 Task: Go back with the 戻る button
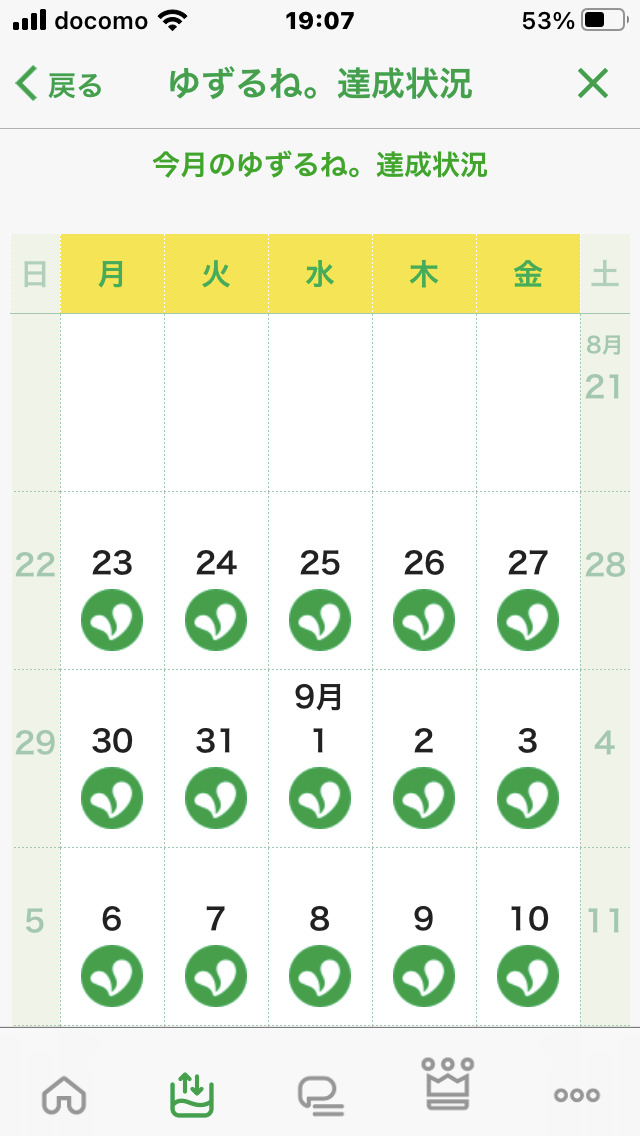pyautogui.click(x=59, y=84)
